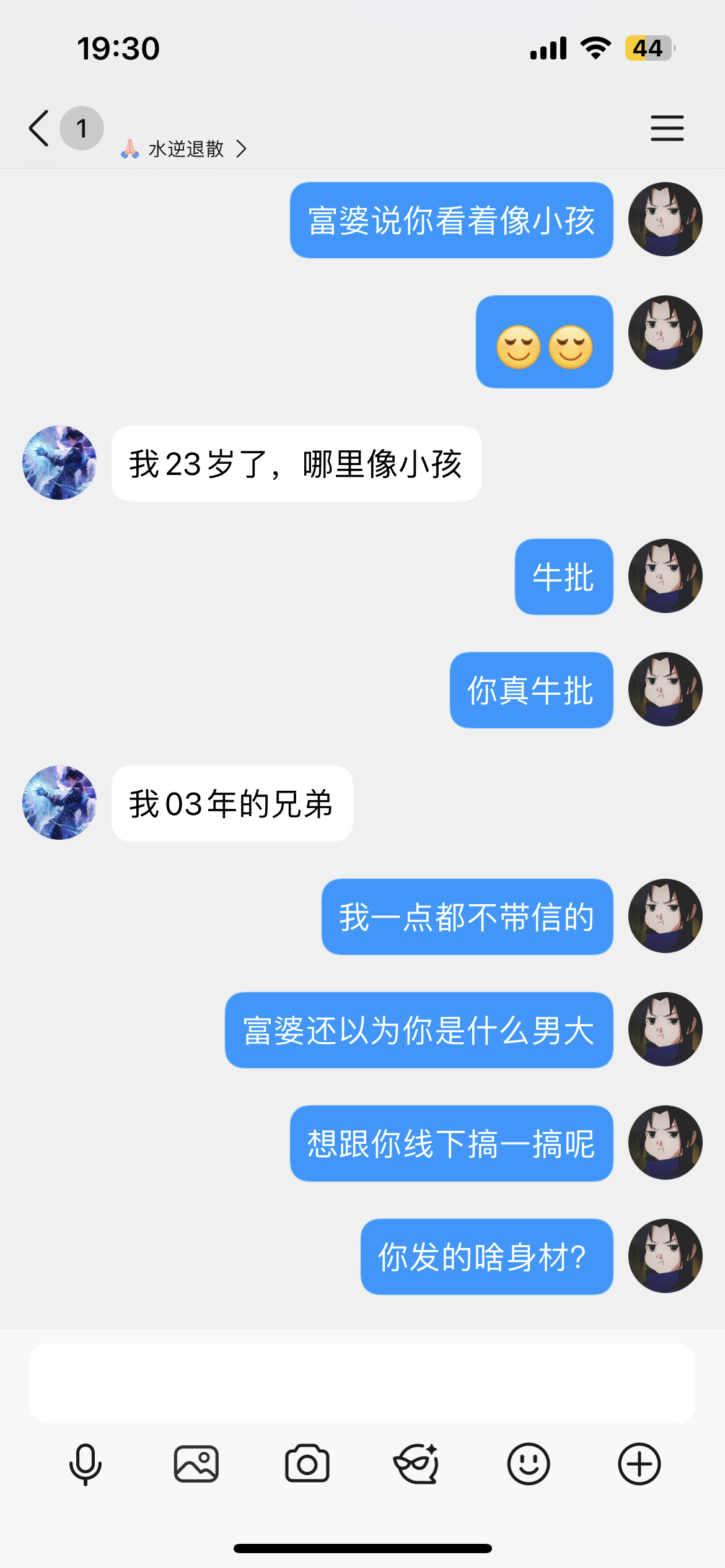This screenshot has height=1568, width=725.
Task: Start a voice message with the microphone
Action: point(86,1465)
